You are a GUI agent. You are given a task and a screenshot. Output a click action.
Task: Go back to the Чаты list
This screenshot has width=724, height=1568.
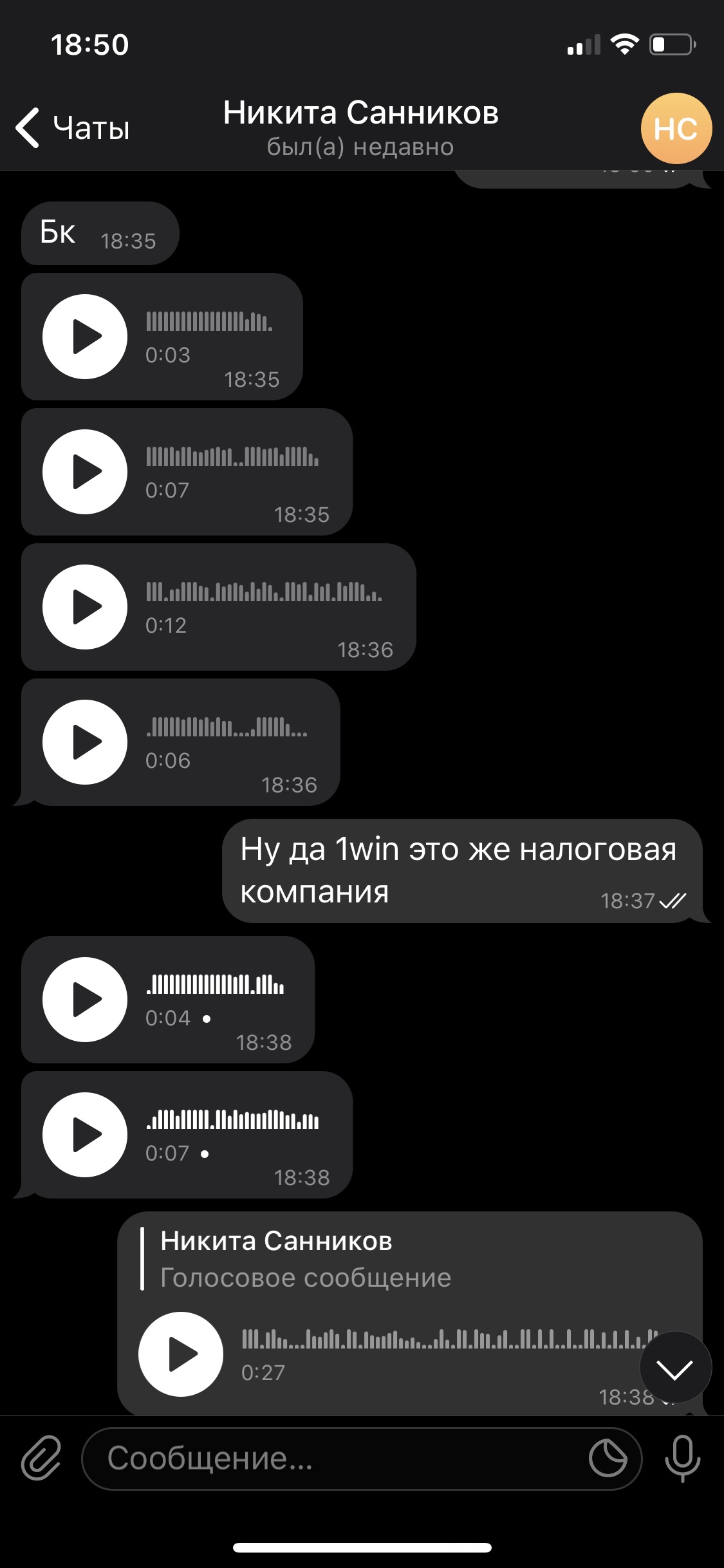[73, 127]
